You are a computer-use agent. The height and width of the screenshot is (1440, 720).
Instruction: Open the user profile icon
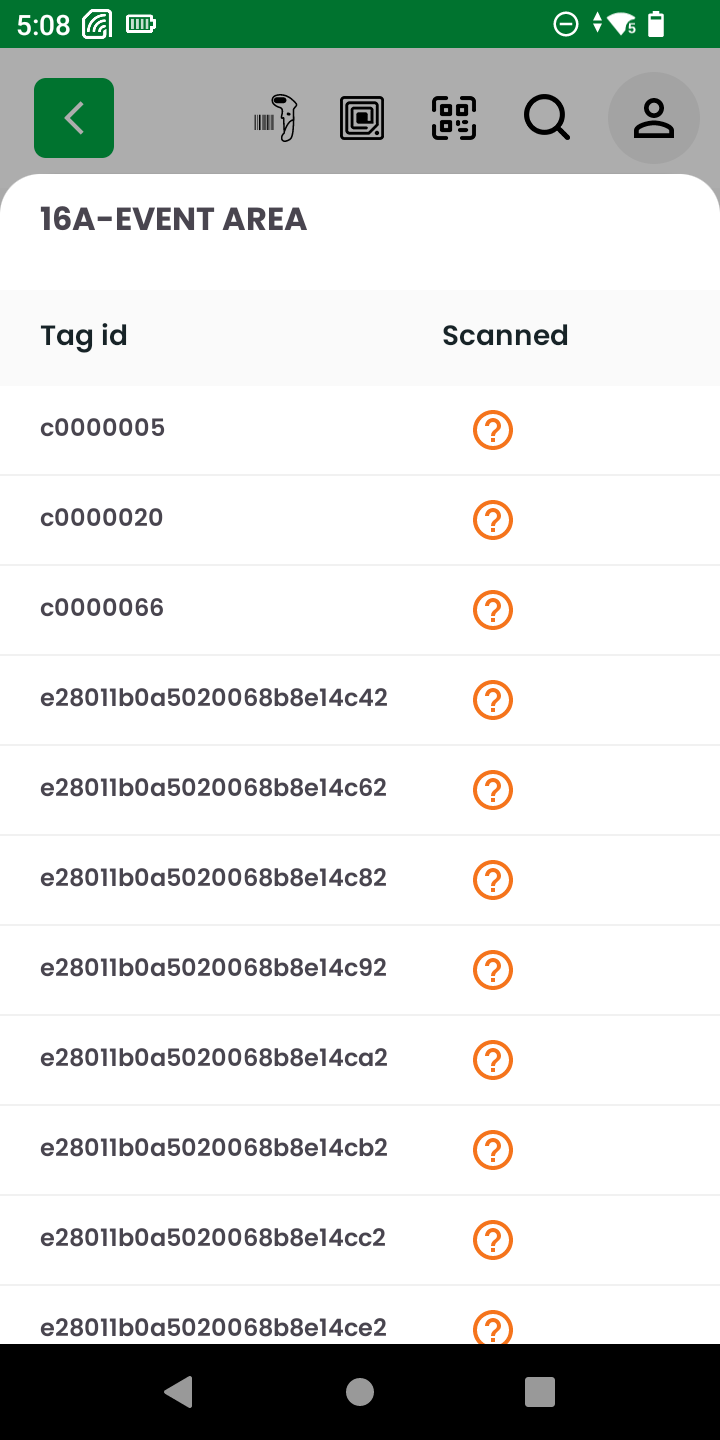tap(654, 118)
